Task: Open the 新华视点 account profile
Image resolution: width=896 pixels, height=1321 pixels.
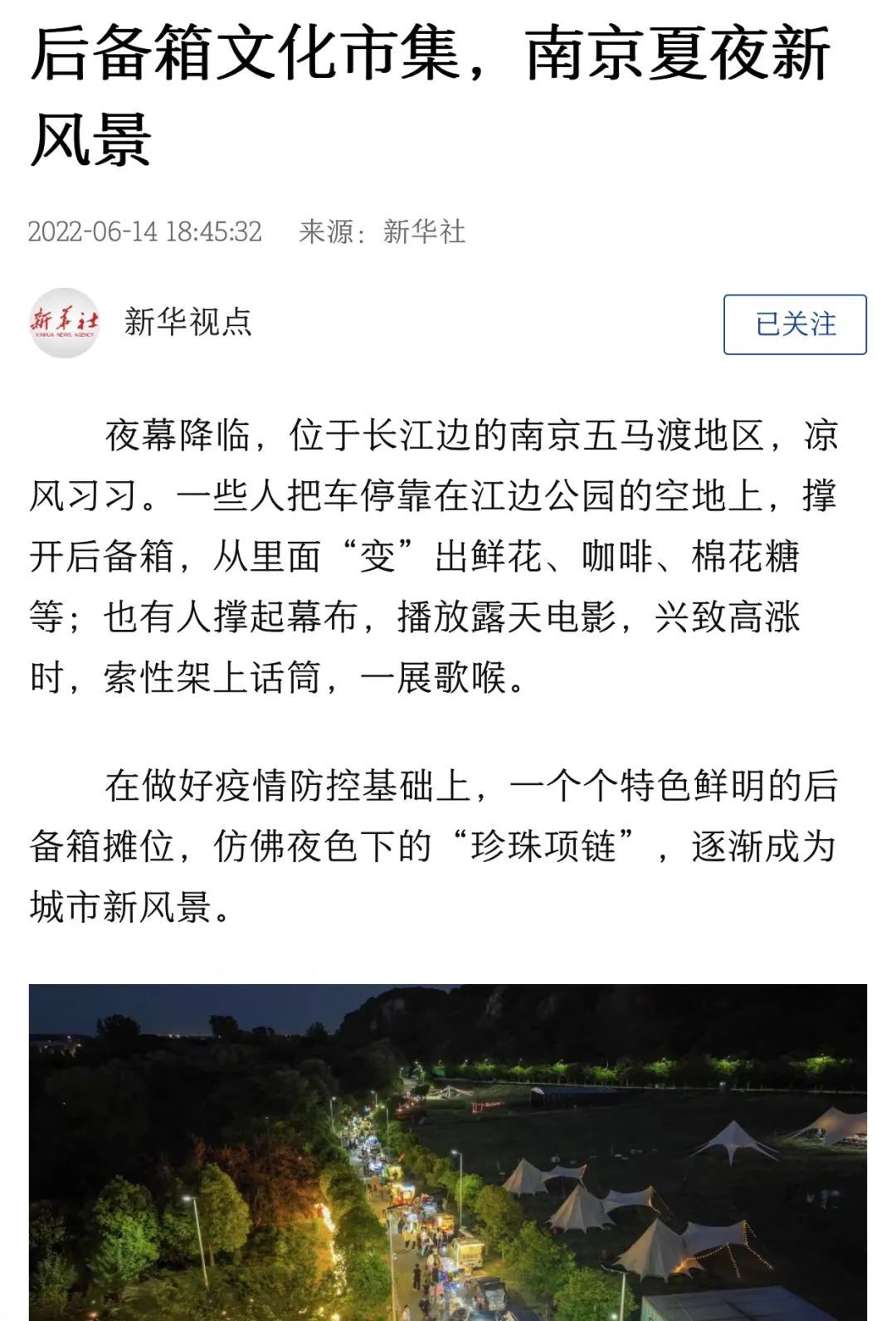Action: click(x=187, y=322)
